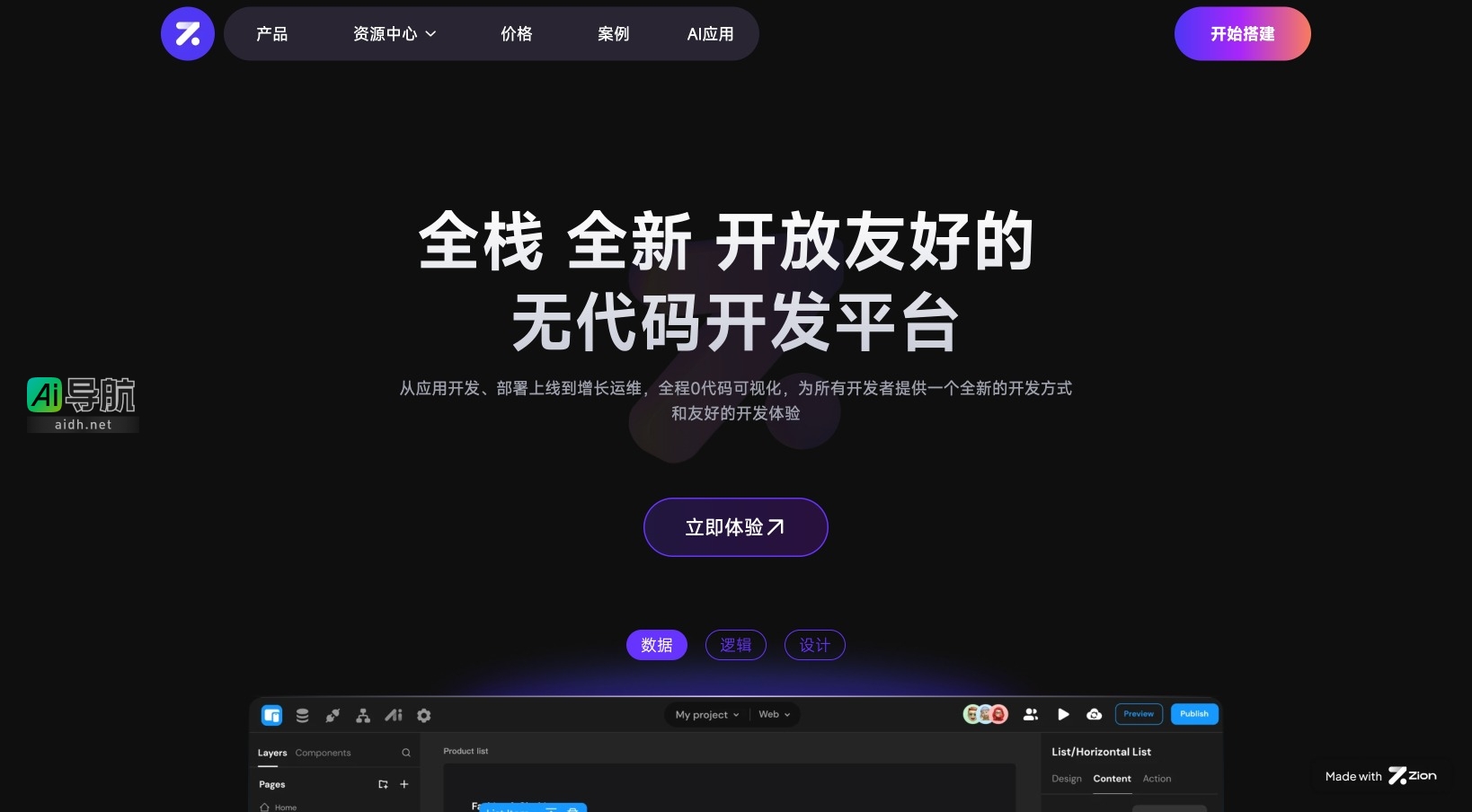Open the 产品 menu item
This screenshot has width=1472, height=812.
point(271,34)
